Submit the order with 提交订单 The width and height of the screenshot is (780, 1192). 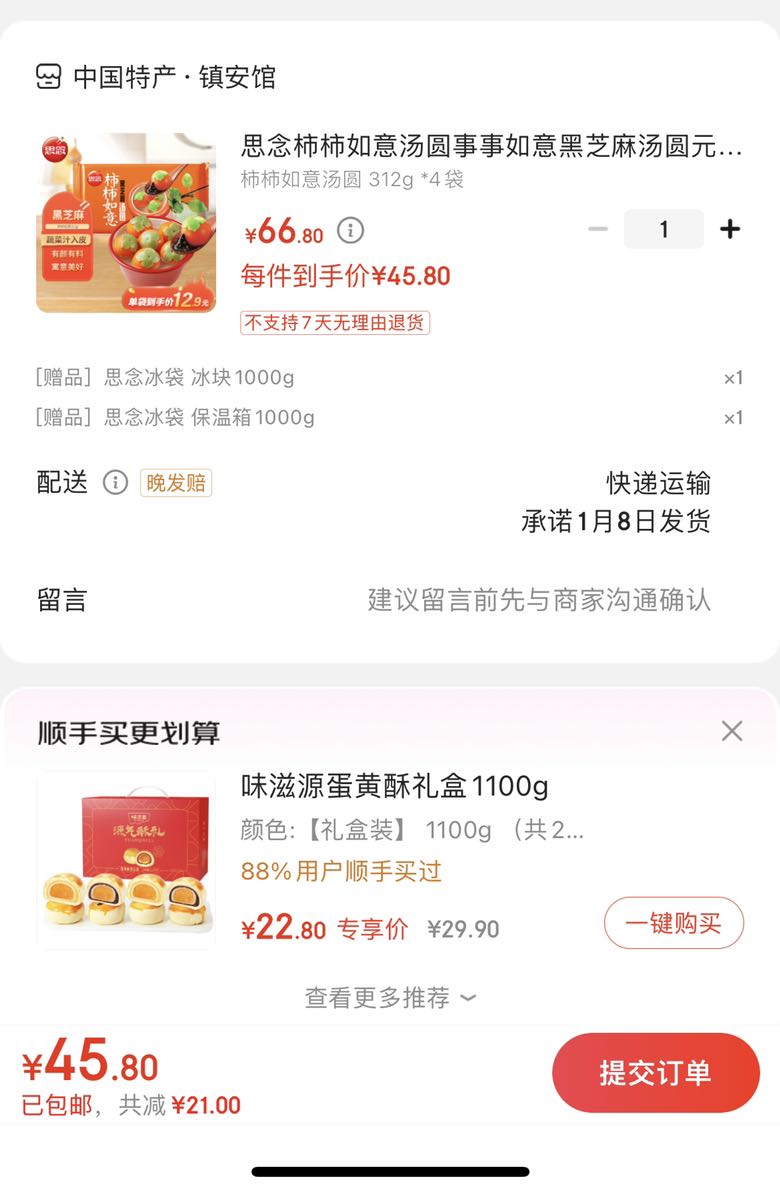[x=655, y=1073]
